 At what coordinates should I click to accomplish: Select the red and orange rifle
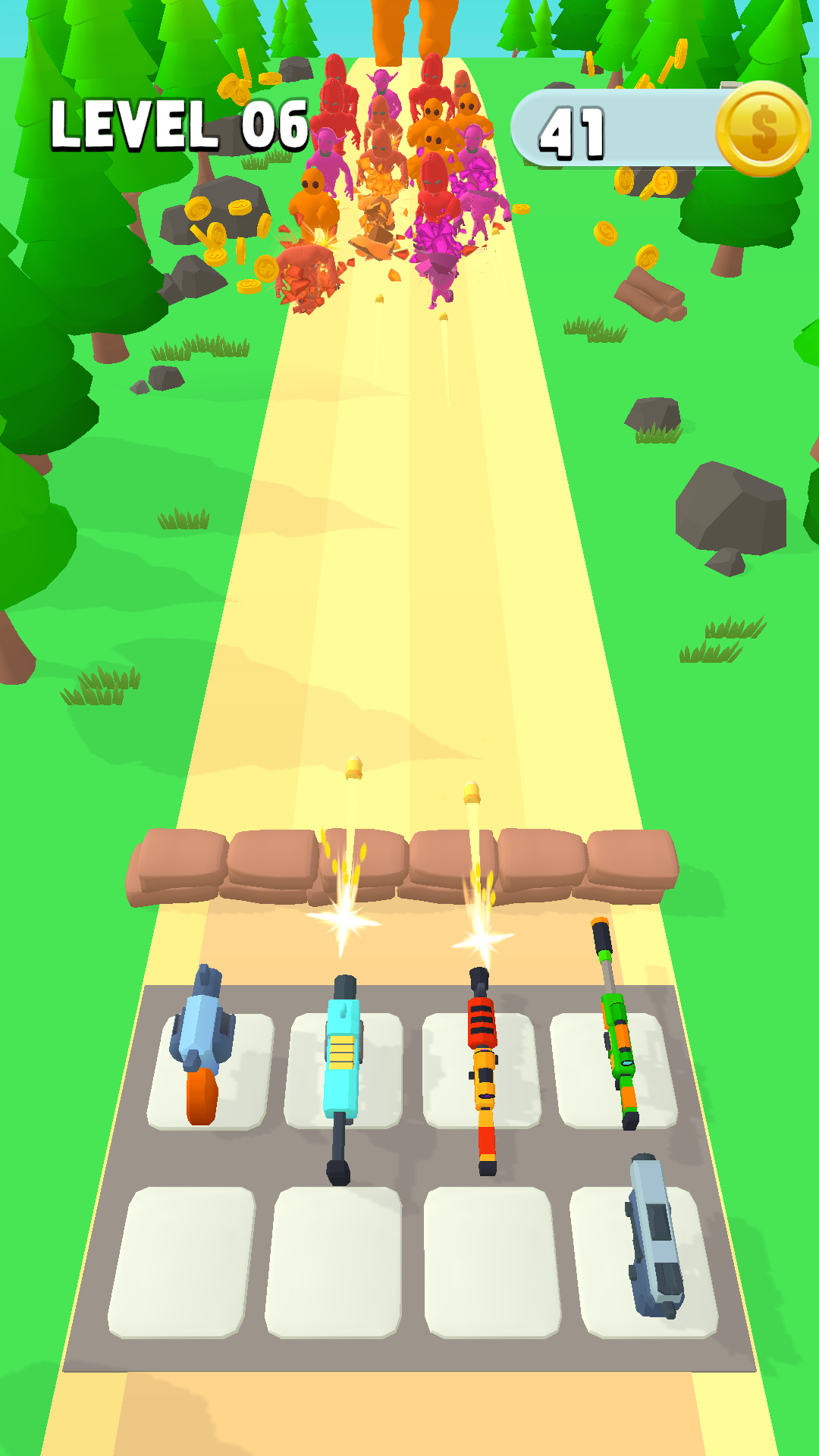483,1071
